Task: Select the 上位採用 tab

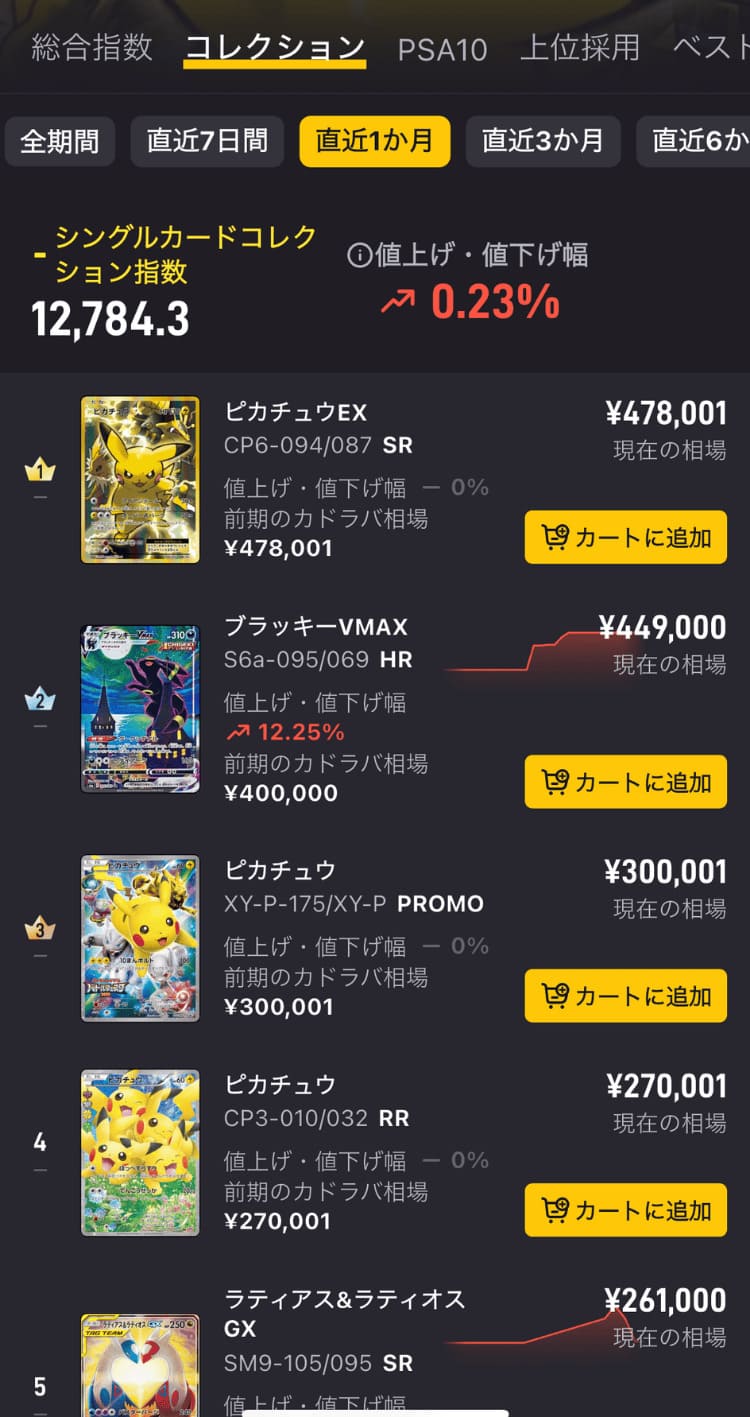Action: point(580,44)
